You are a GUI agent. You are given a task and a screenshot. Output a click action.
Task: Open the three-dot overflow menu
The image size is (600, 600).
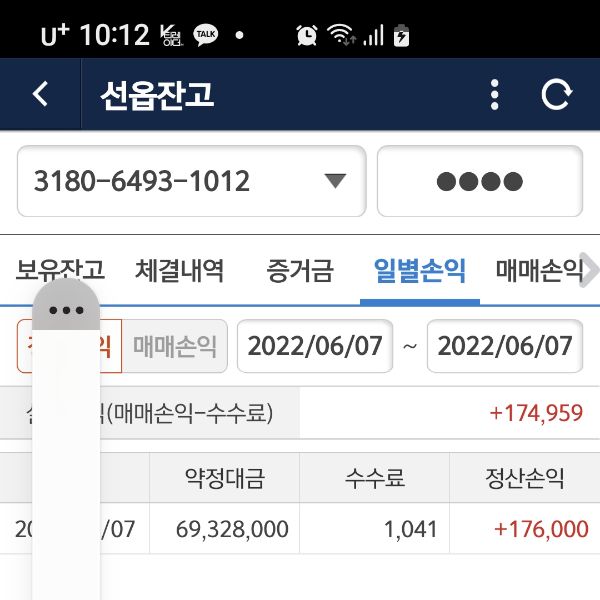(x=494, y=94)
